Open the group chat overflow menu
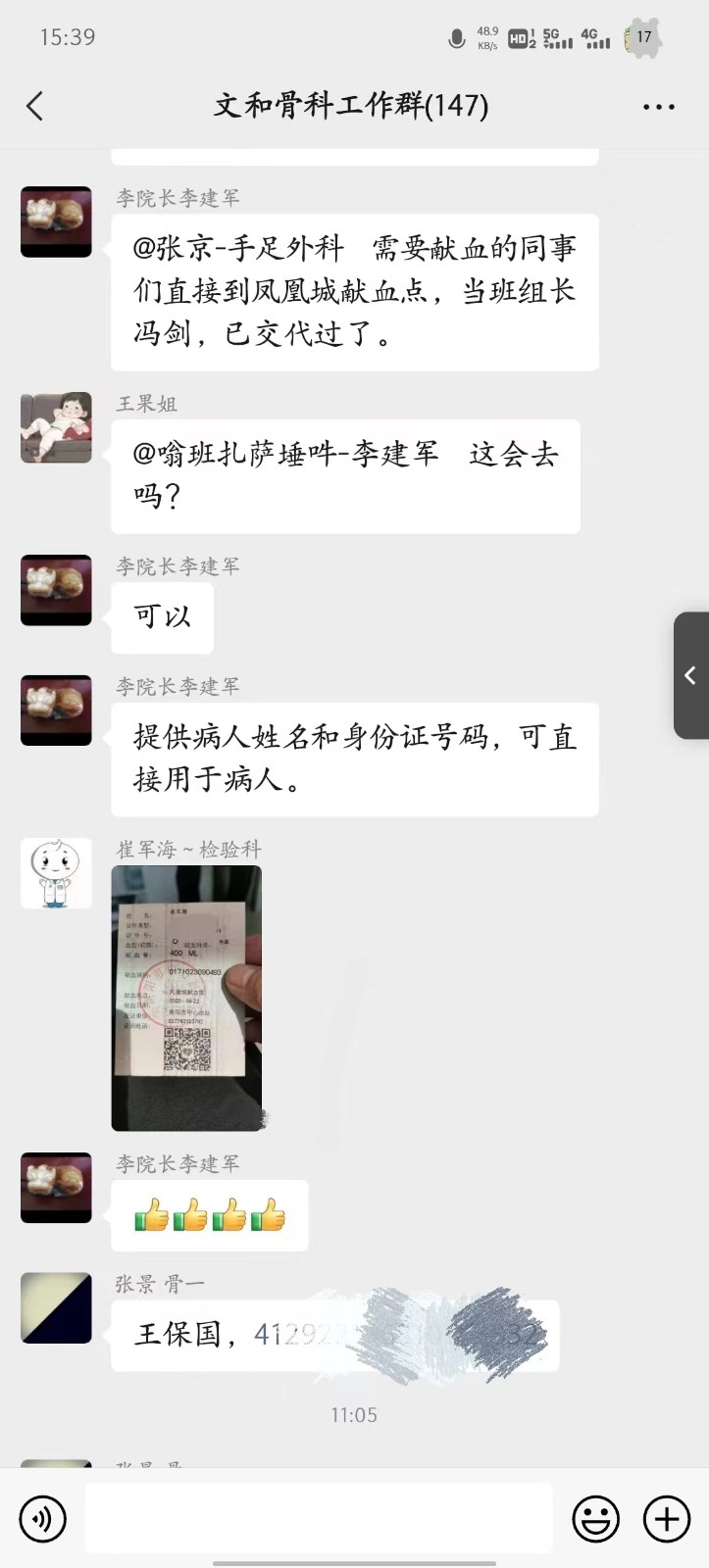Screen dimensions: 709x1568 coord(658,107)
